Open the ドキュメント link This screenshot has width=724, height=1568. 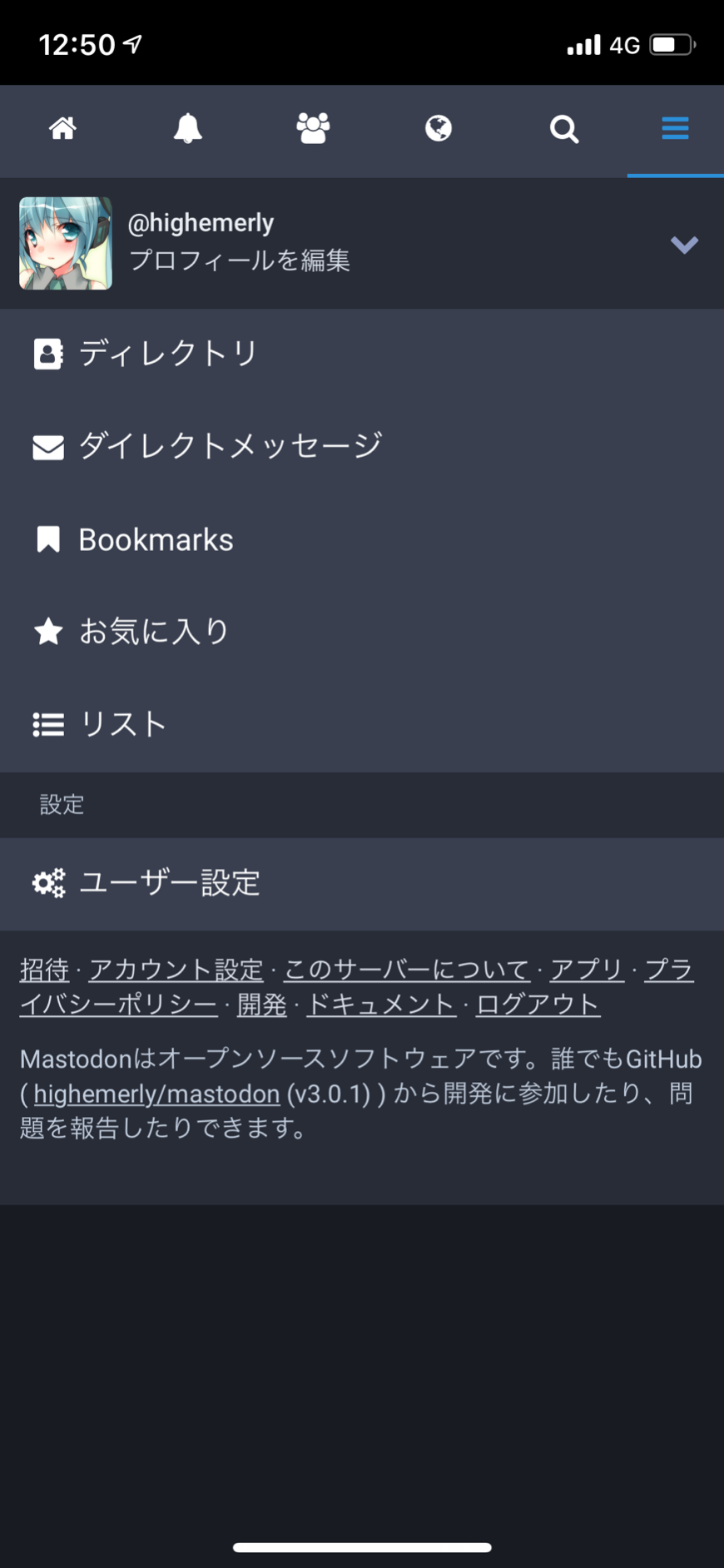tap(380, 1005)
